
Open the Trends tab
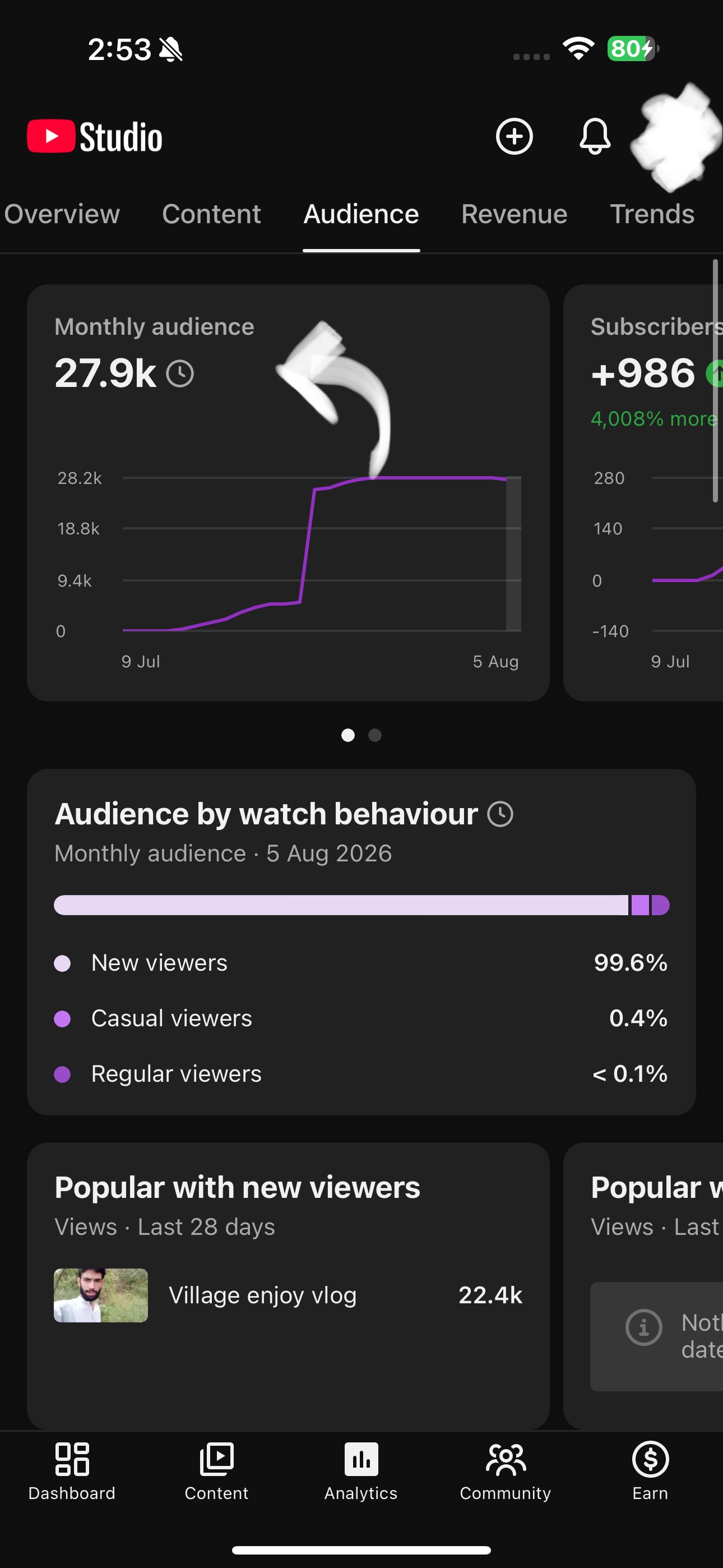pyautogui.click(x=652, y=214)
